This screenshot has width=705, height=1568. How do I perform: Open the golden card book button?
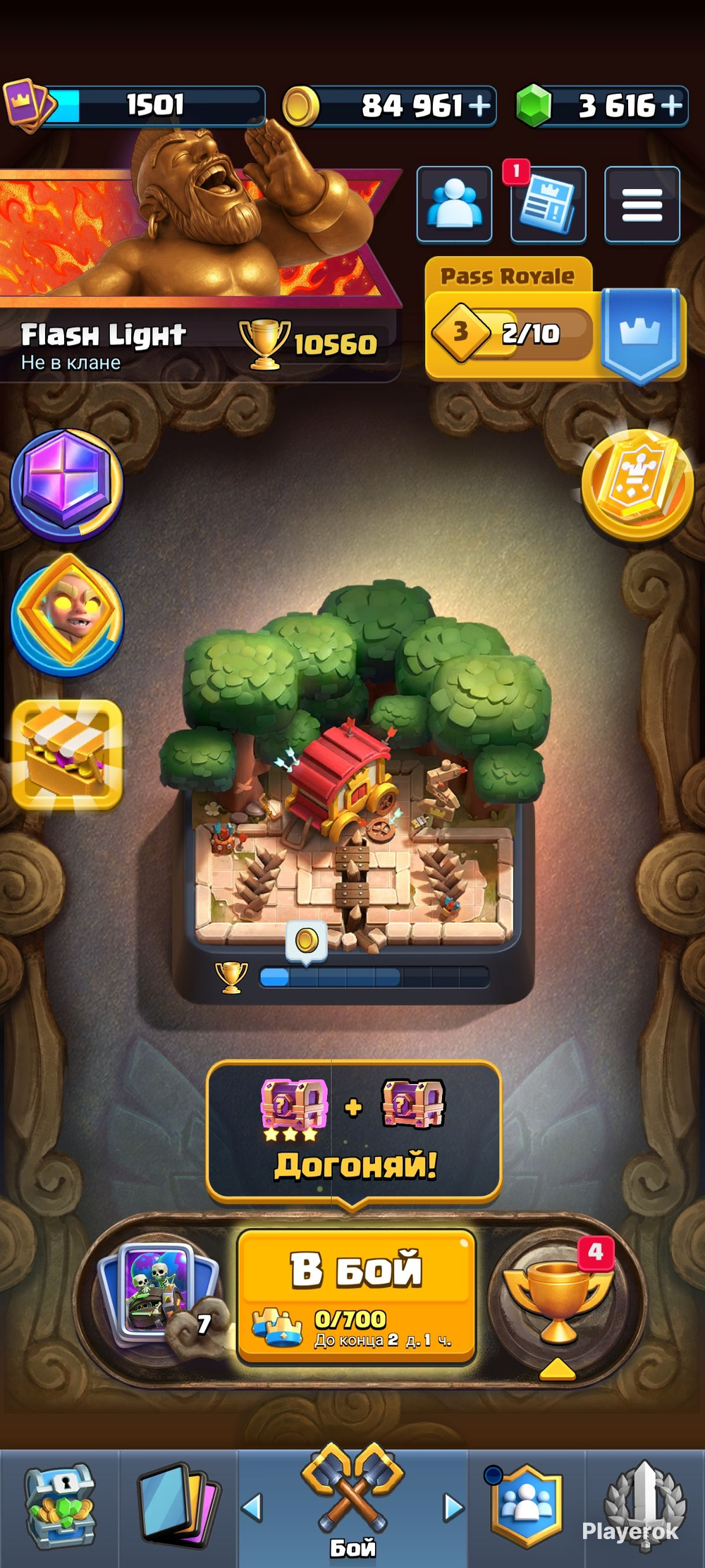tap(638, 484)
